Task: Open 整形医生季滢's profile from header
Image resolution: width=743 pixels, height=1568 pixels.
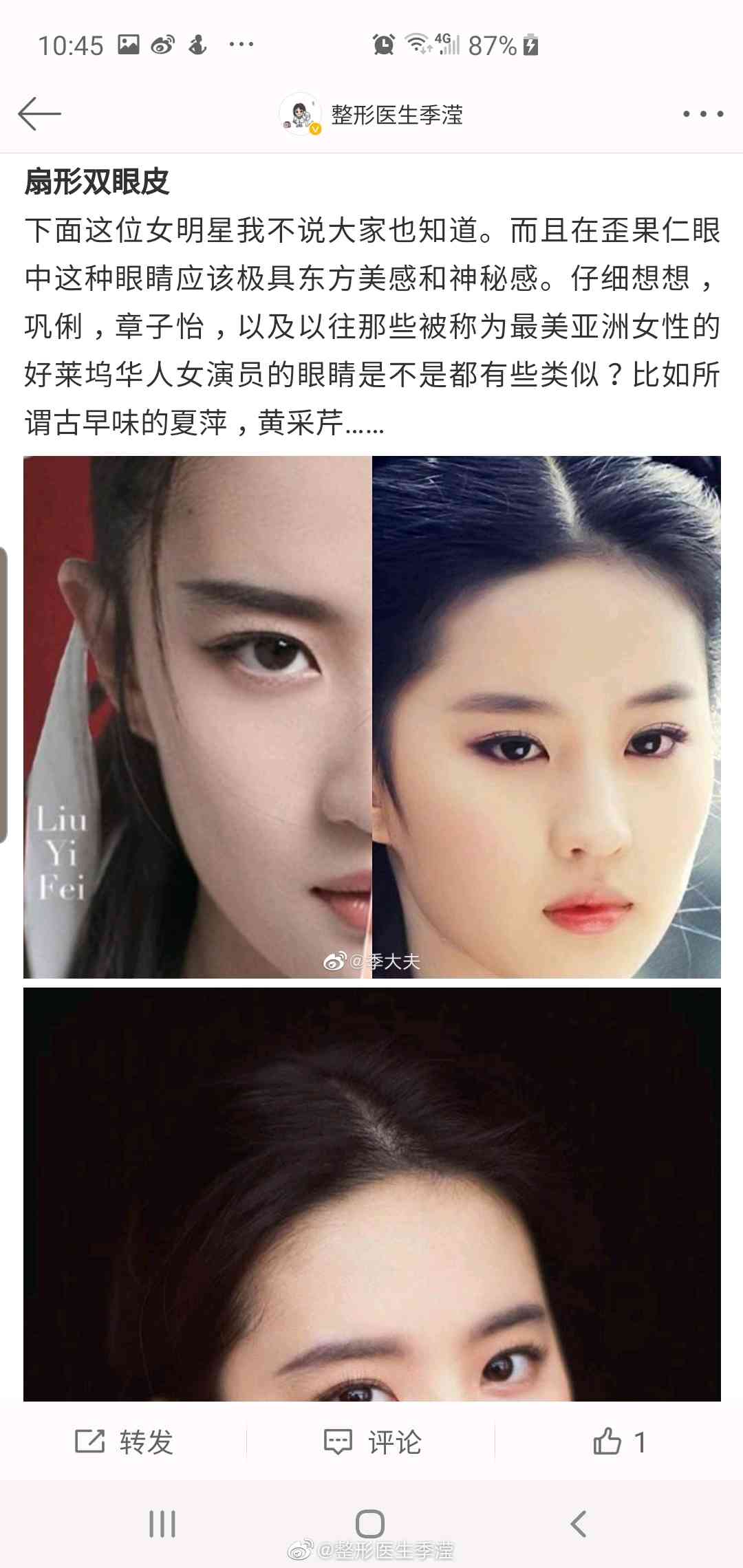Action: [396, 115]
